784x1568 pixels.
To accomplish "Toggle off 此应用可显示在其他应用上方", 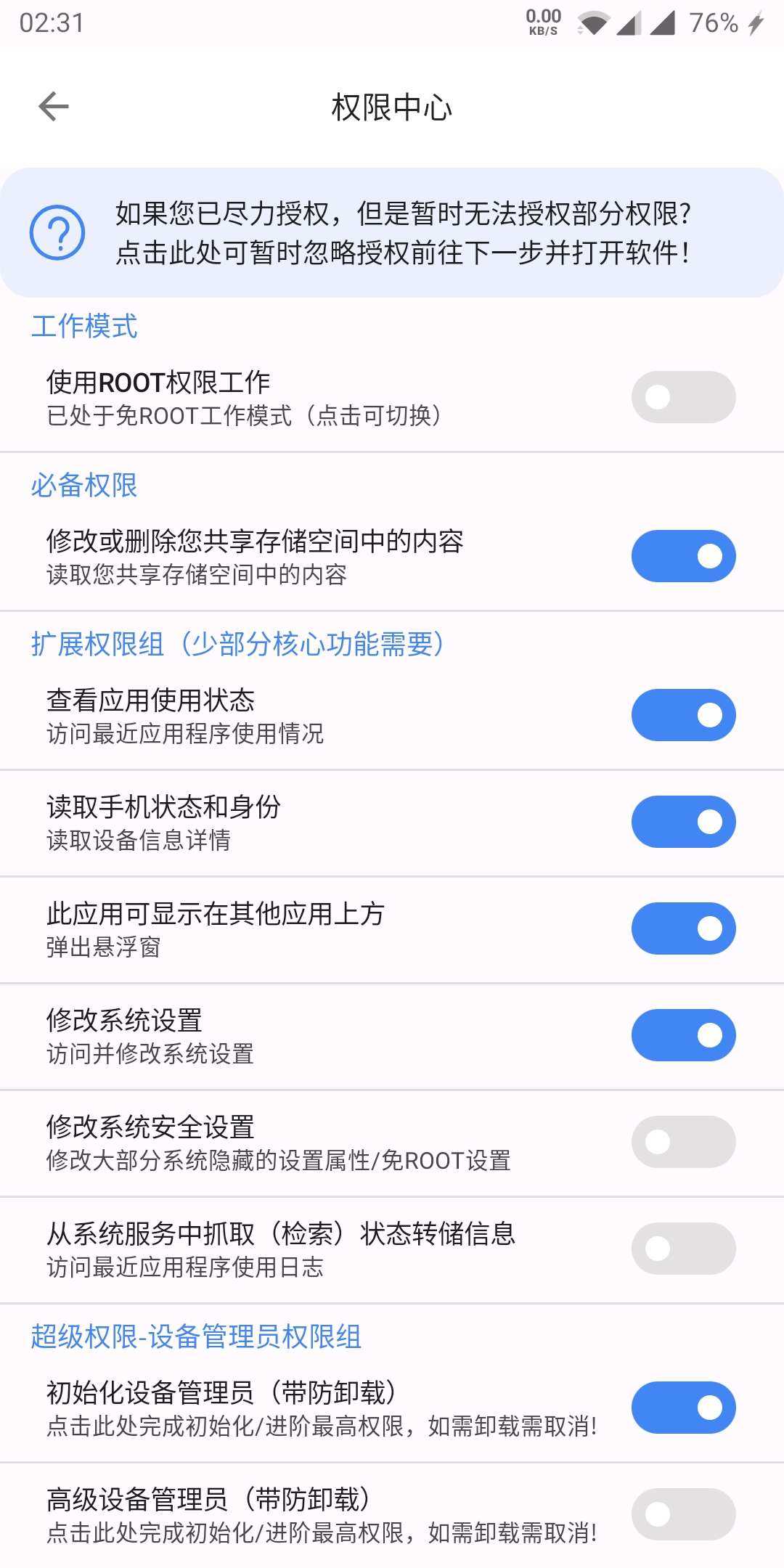I will [x=683, y=928].
